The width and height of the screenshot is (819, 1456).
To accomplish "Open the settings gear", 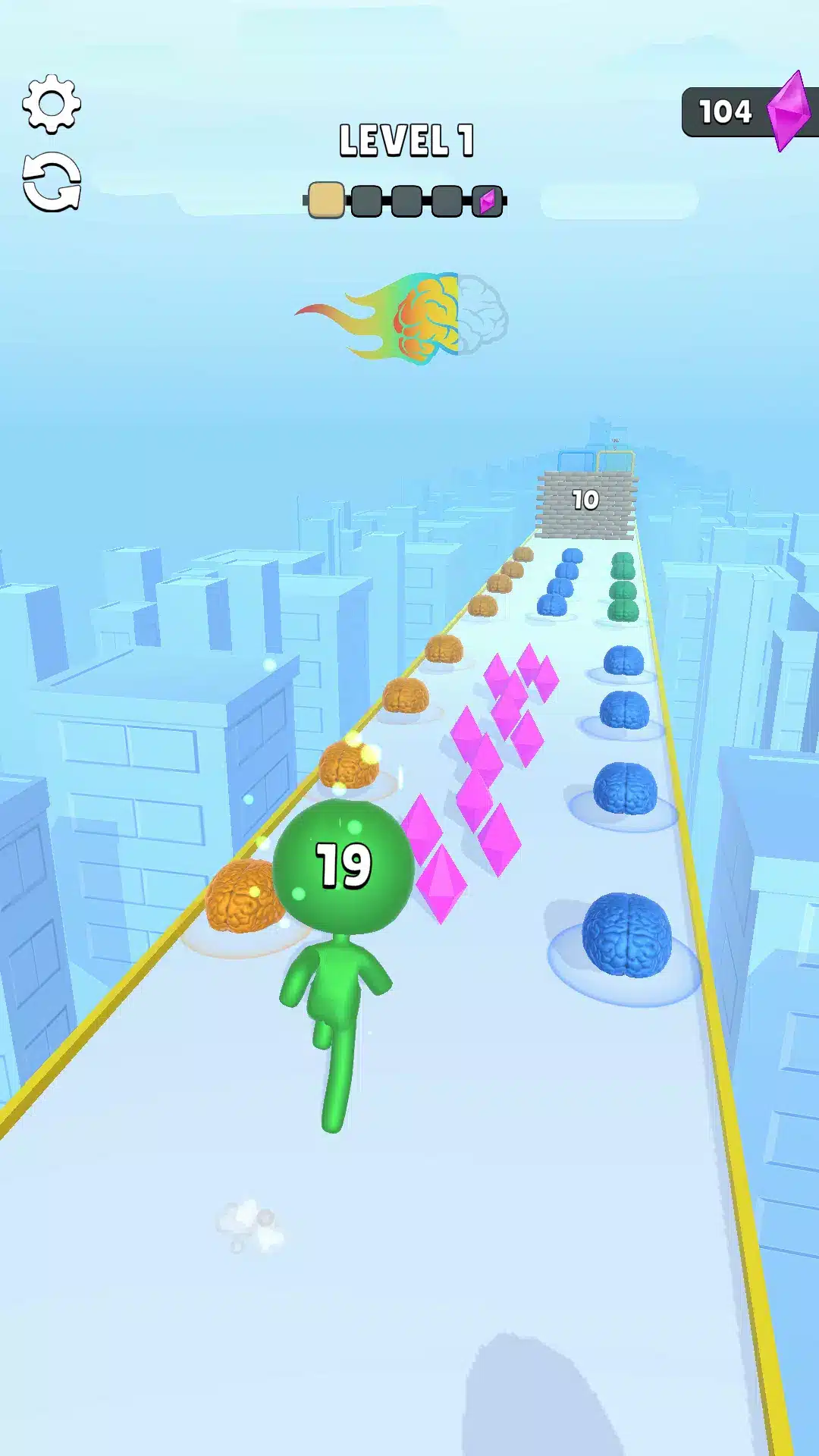I will (x=52, y=104).
